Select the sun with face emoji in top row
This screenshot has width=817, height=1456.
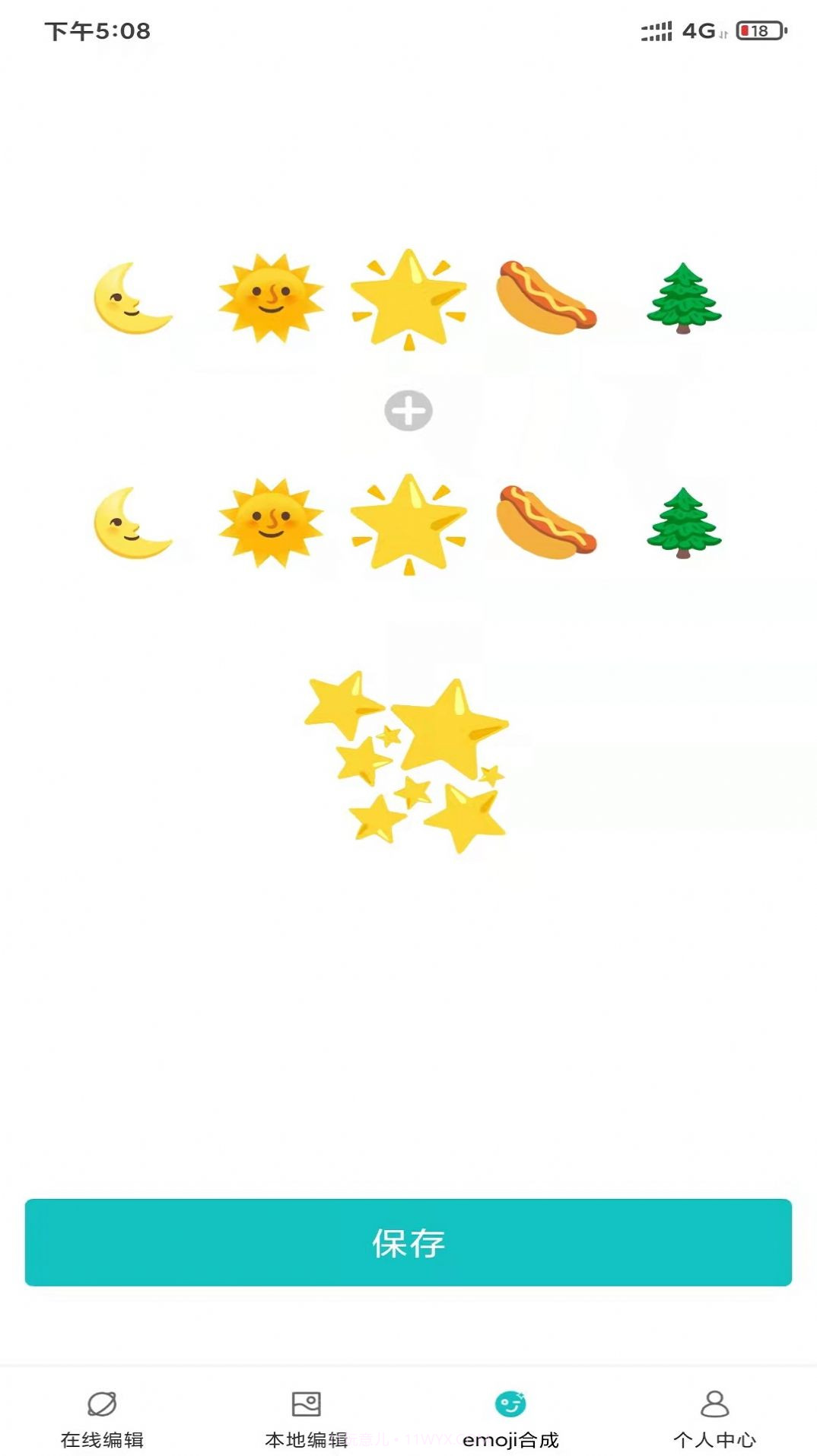coord(272,297)
